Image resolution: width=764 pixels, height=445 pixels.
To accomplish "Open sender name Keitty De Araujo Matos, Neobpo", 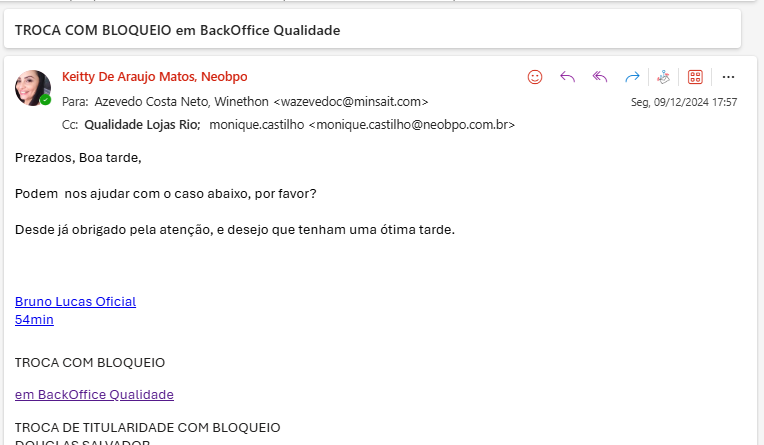I will click(154, 77).
